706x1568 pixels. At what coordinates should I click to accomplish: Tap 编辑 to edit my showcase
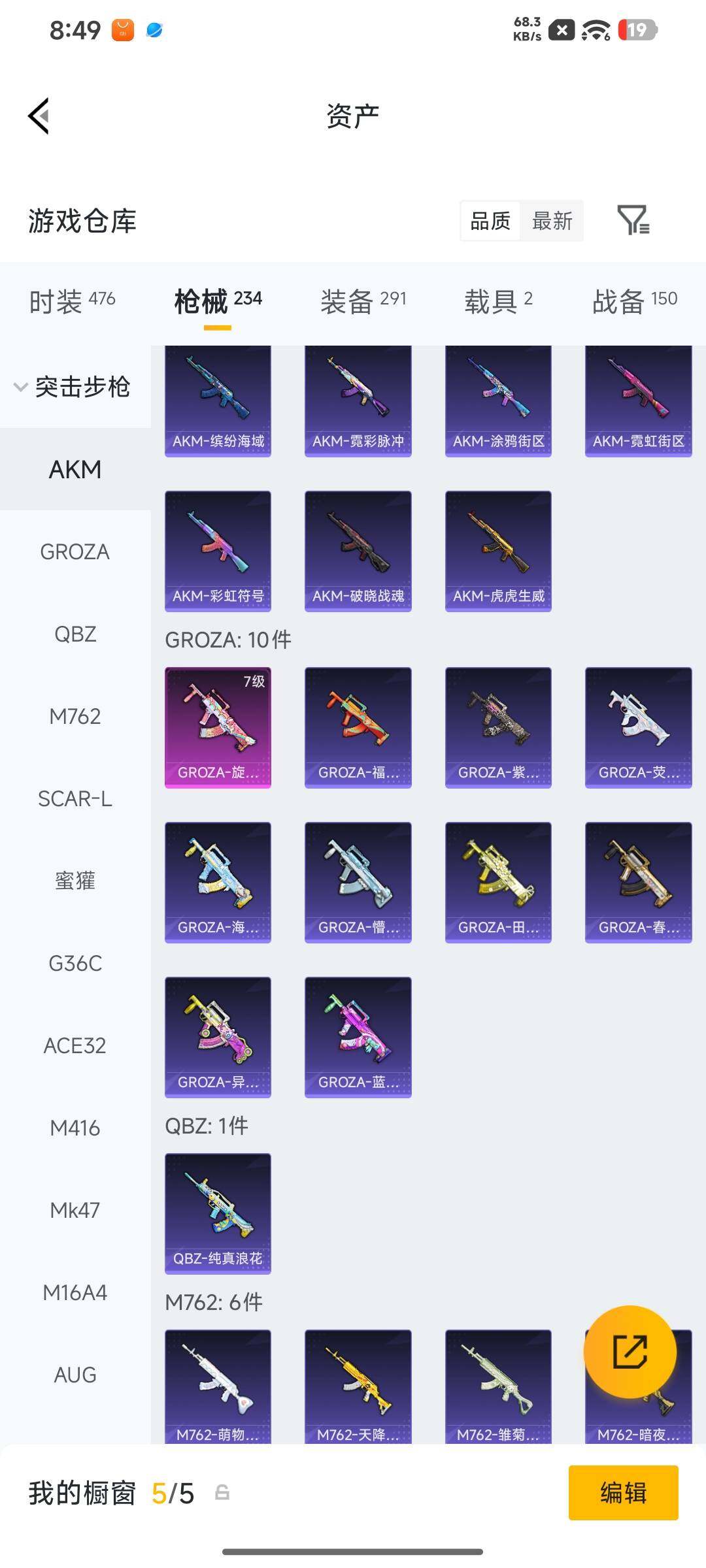pyautogui.click(x=624, y=1493)
